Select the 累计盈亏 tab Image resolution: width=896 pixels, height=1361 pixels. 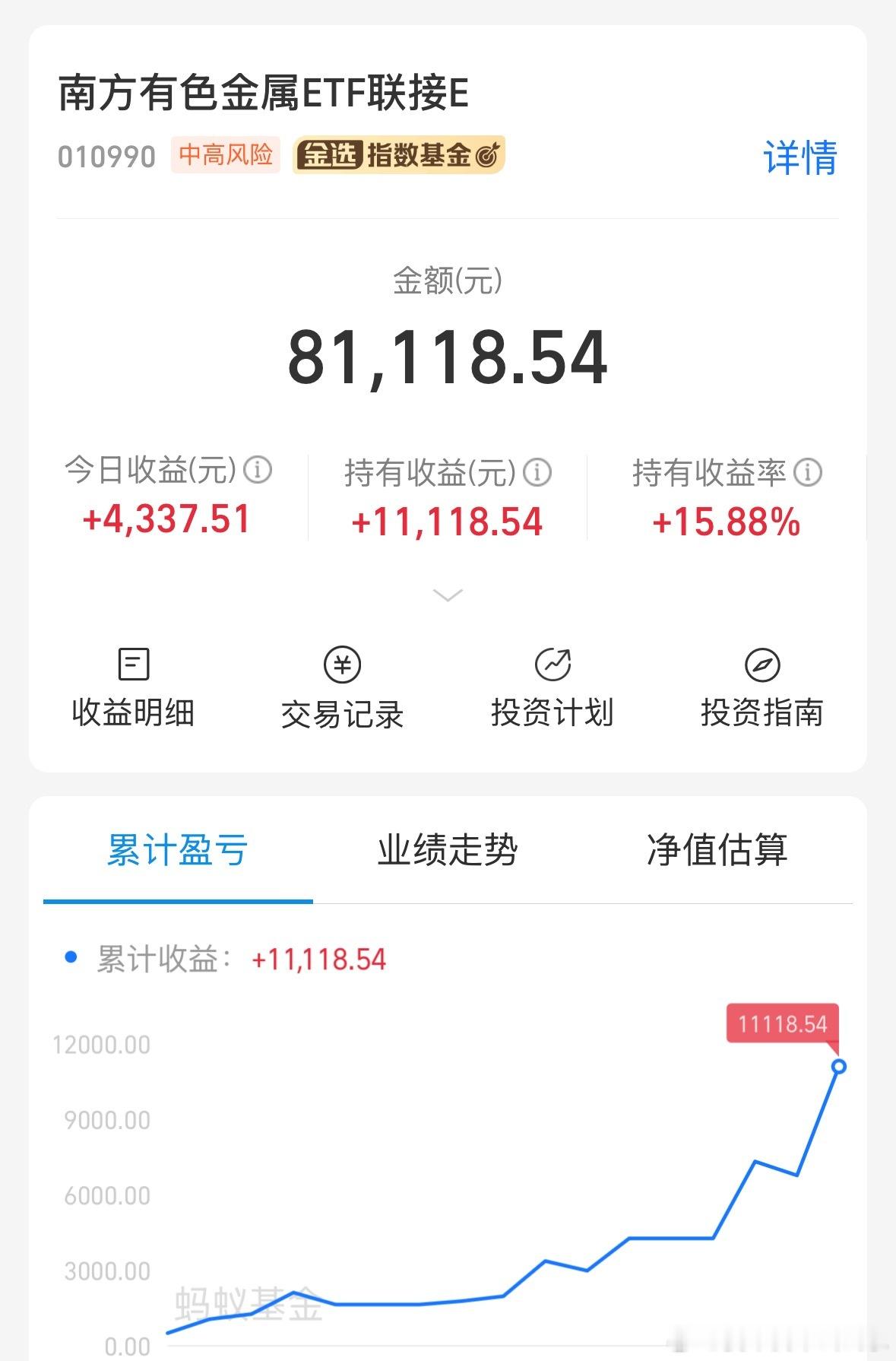pos(179,852)
